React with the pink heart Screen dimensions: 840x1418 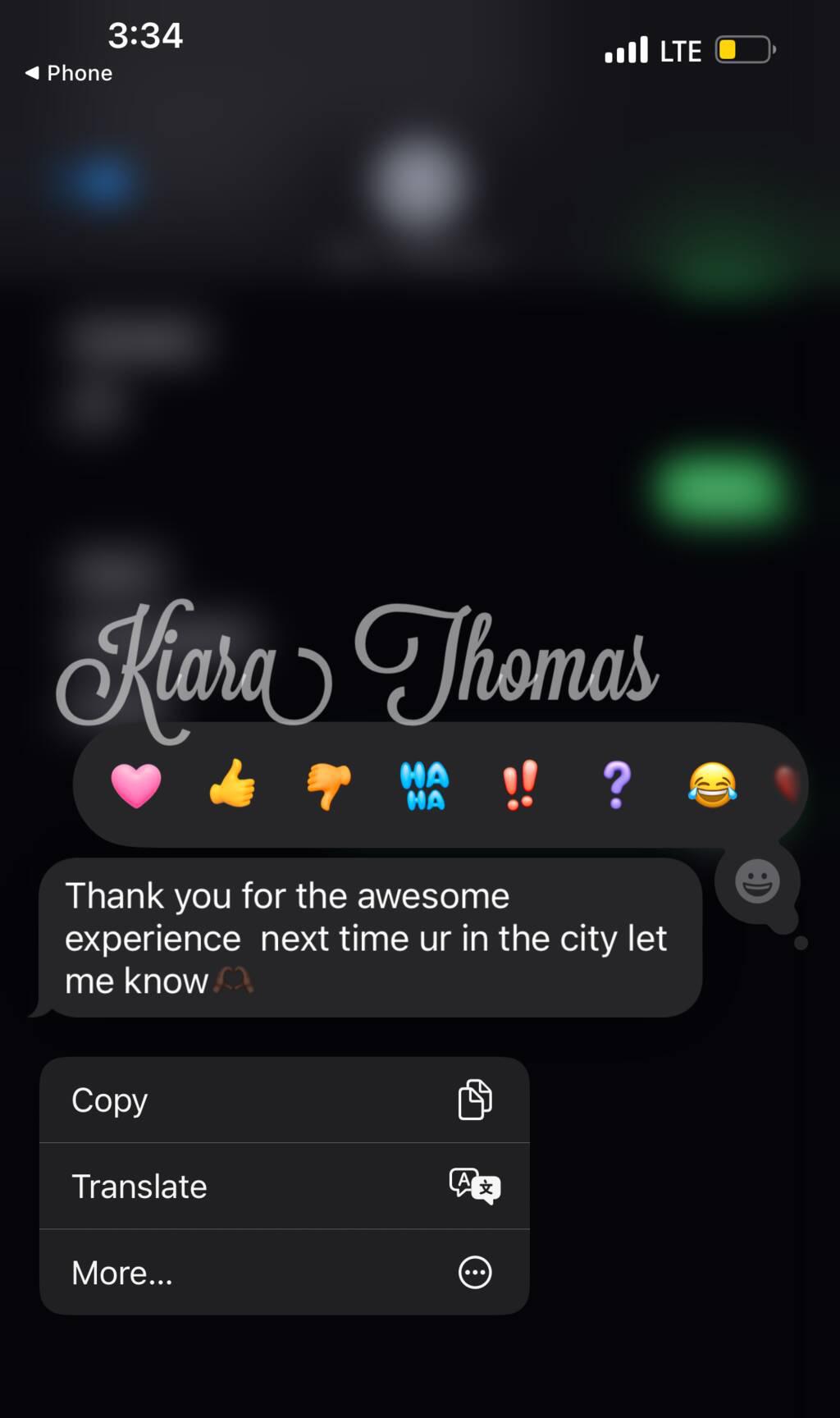[x=136, y=785]
